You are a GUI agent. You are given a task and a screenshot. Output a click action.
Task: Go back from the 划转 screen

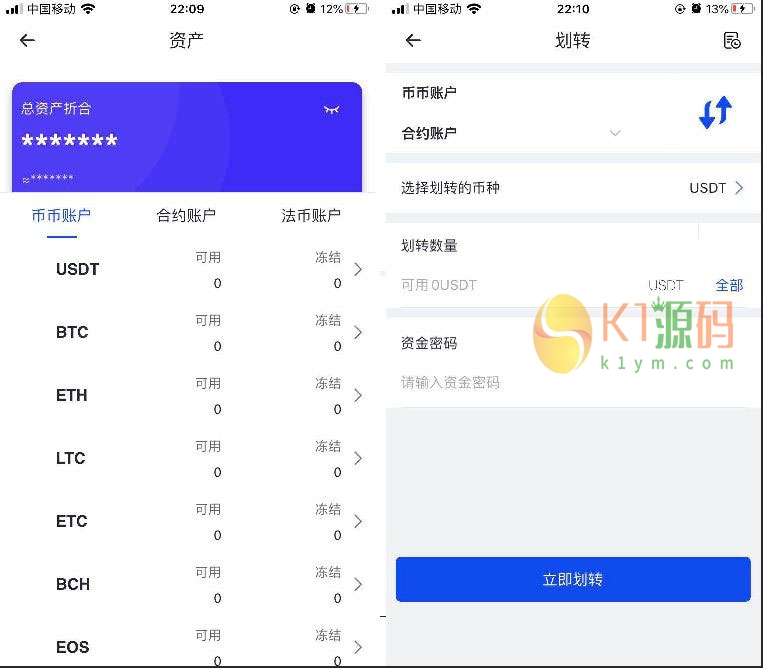[413, 40]
